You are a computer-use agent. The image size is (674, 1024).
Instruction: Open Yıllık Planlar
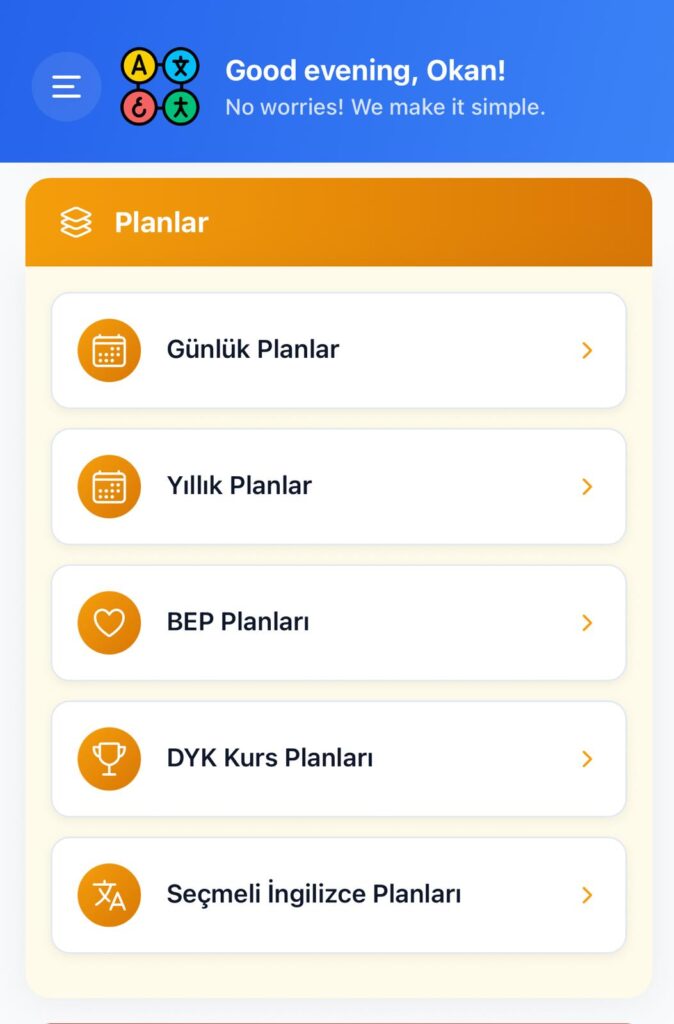point(338,486)
